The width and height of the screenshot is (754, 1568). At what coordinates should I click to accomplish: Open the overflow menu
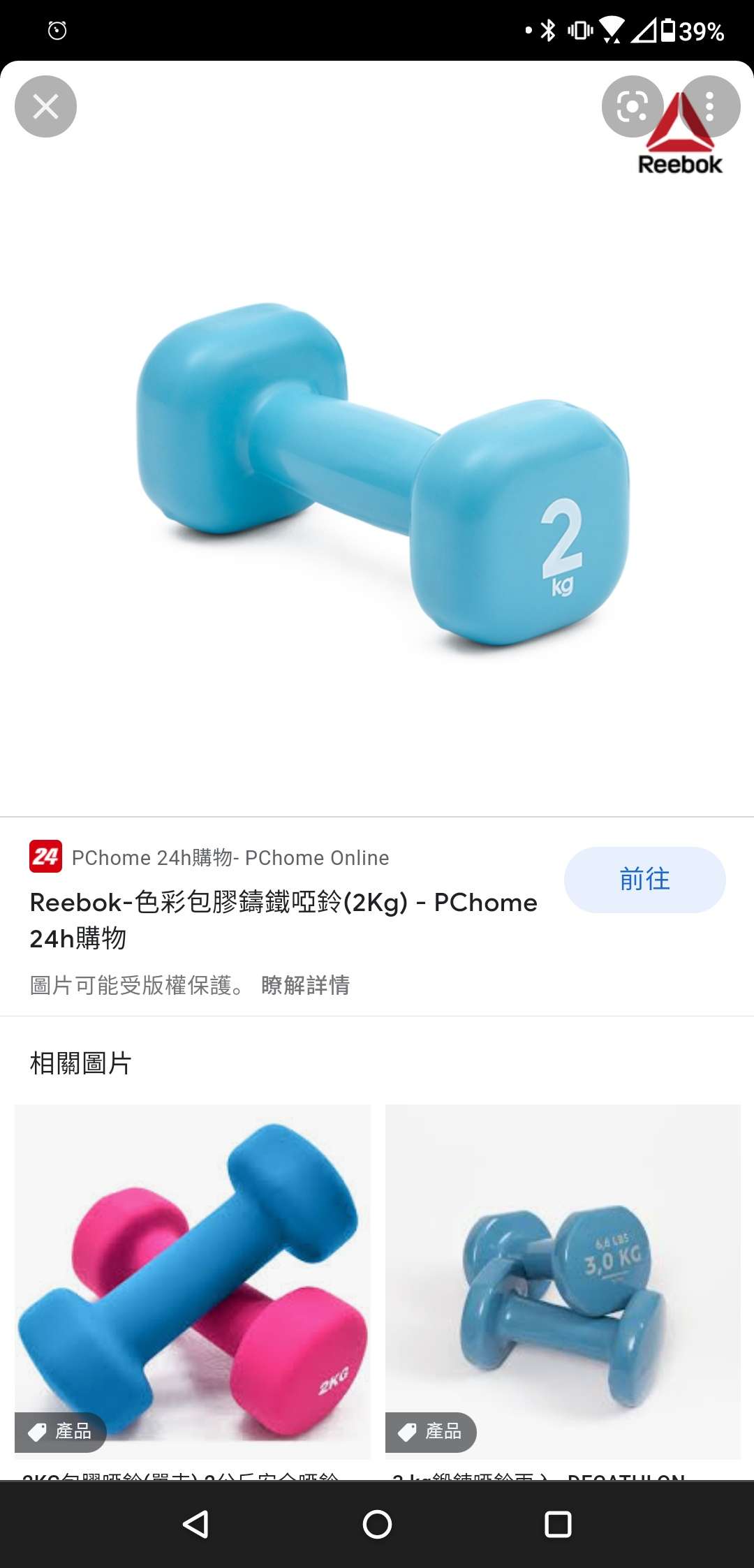coord(709,107)
